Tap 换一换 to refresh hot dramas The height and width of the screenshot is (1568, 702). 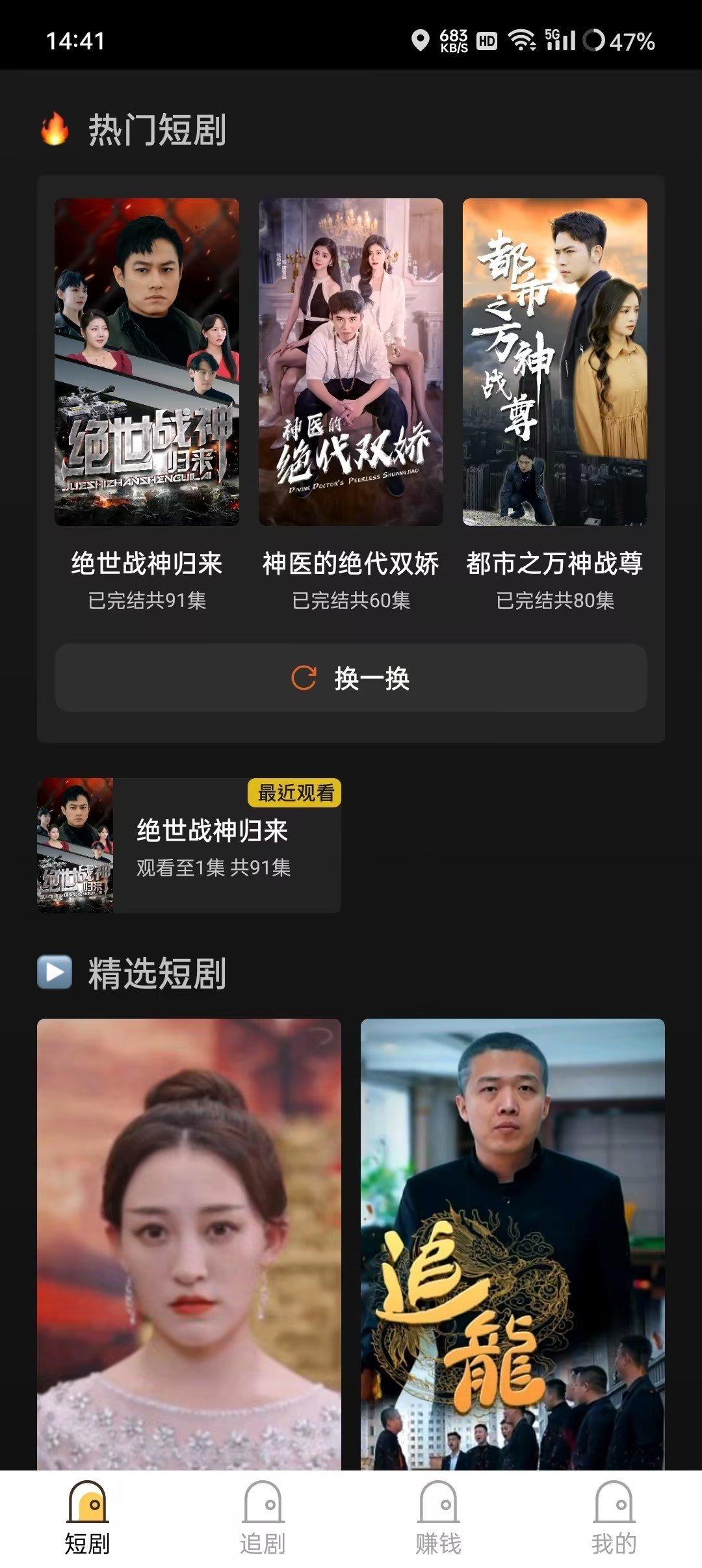(351, 679)
